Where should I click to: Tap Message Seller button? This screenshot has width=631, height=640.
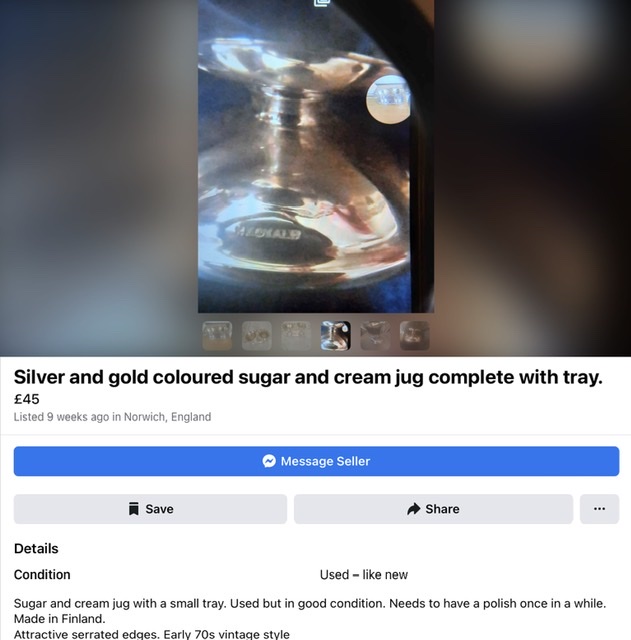coord(316,461)
